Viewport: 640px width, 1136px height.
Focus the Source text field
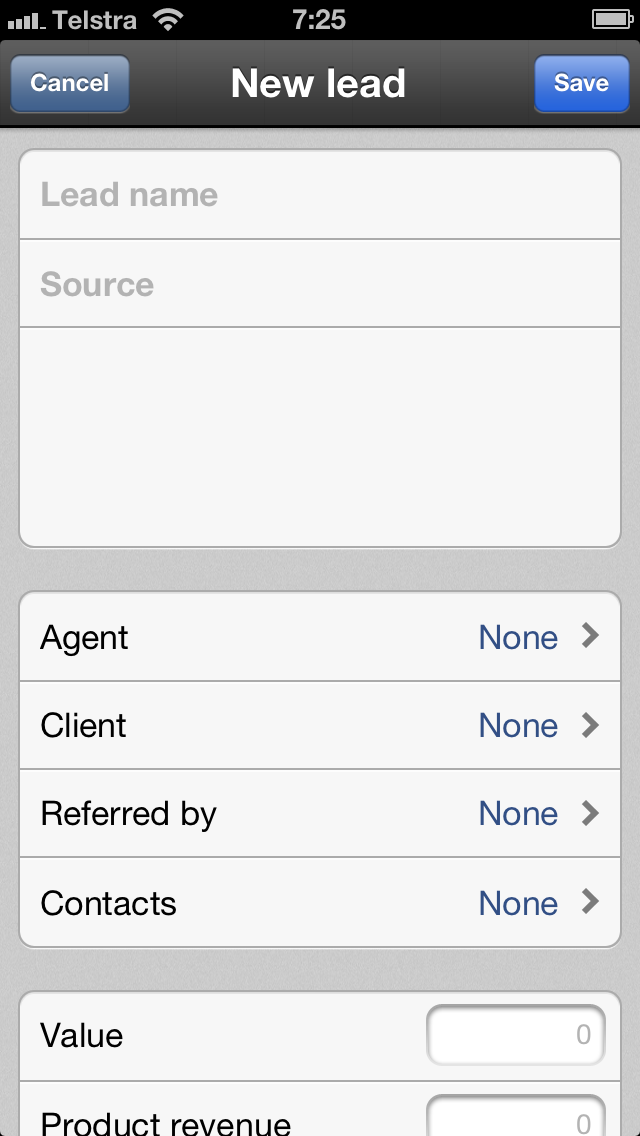[320, 283]
